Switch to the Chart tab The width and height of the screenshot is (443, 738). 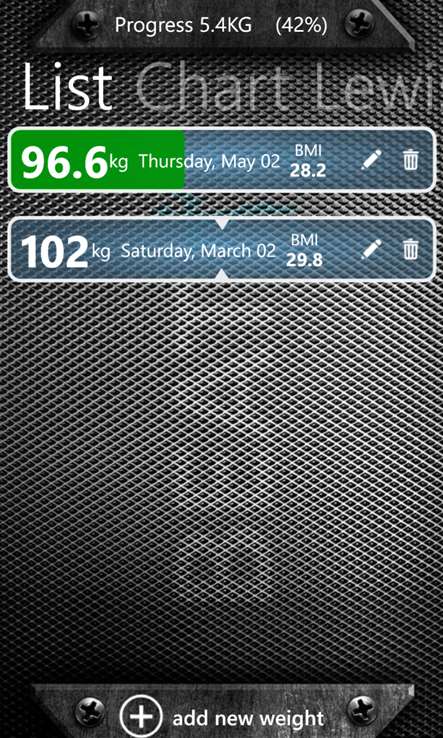pos(196,89)
